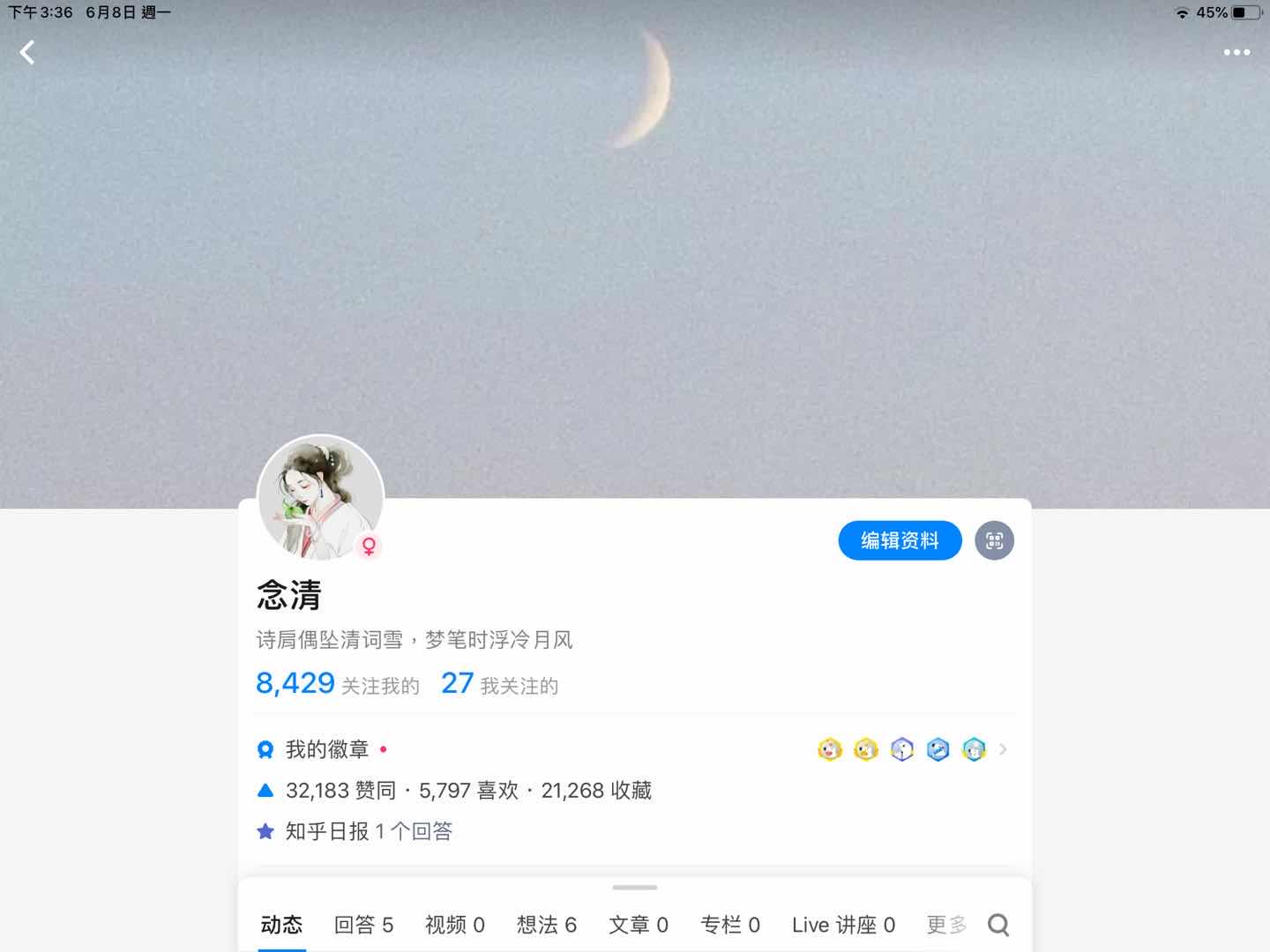Tap the 编辑资料 button
The width and height of the screenshot is (1270, 952).
coord(900,540)
